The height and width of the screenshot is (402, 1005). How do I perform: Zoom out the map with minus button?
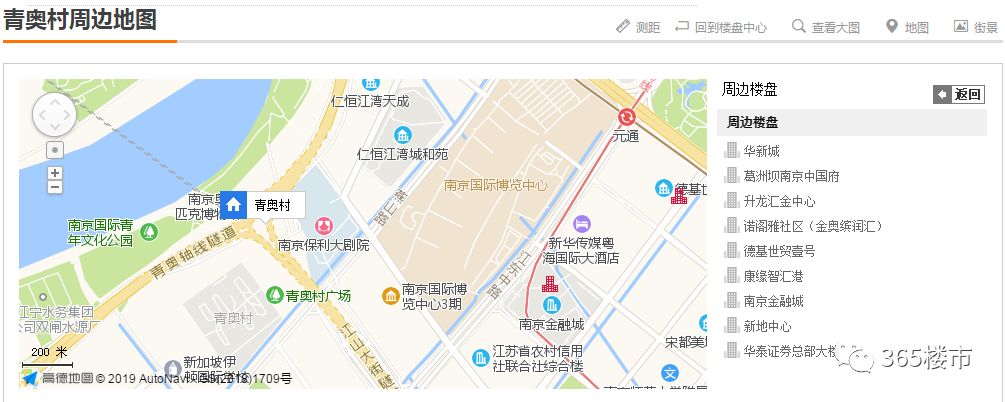[x=55, y=187]
